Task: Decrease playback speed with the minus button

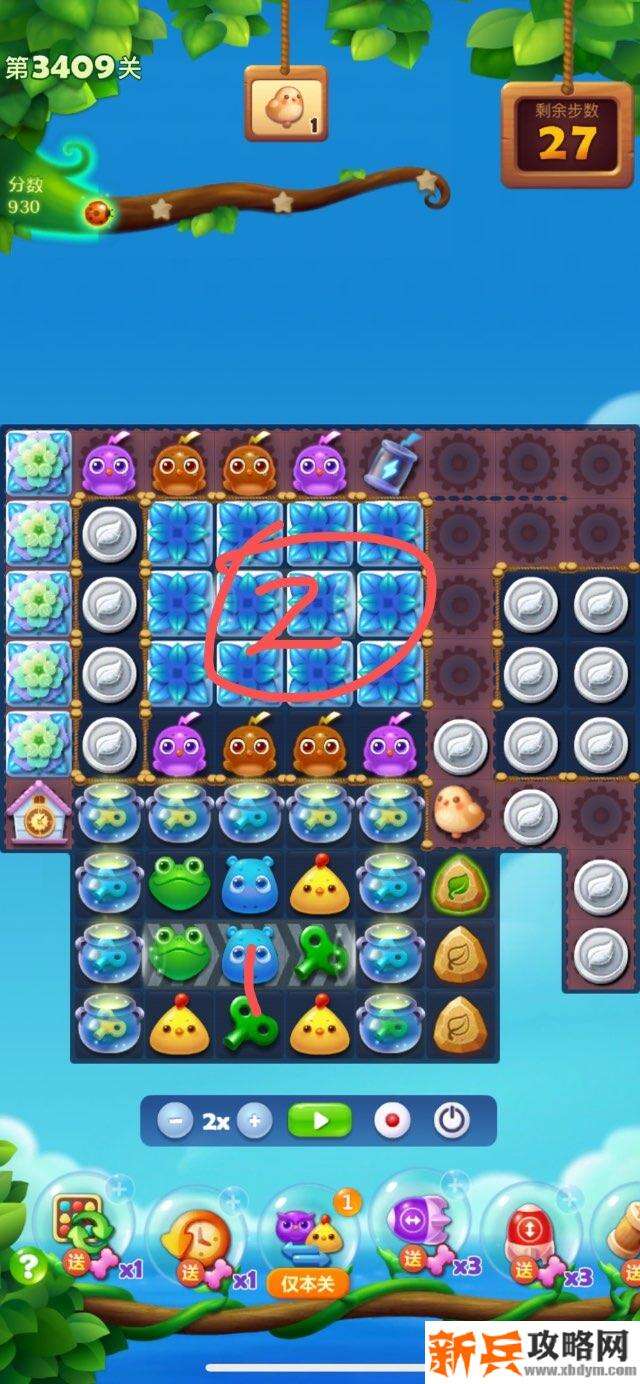Action: tap(176, 1121)
